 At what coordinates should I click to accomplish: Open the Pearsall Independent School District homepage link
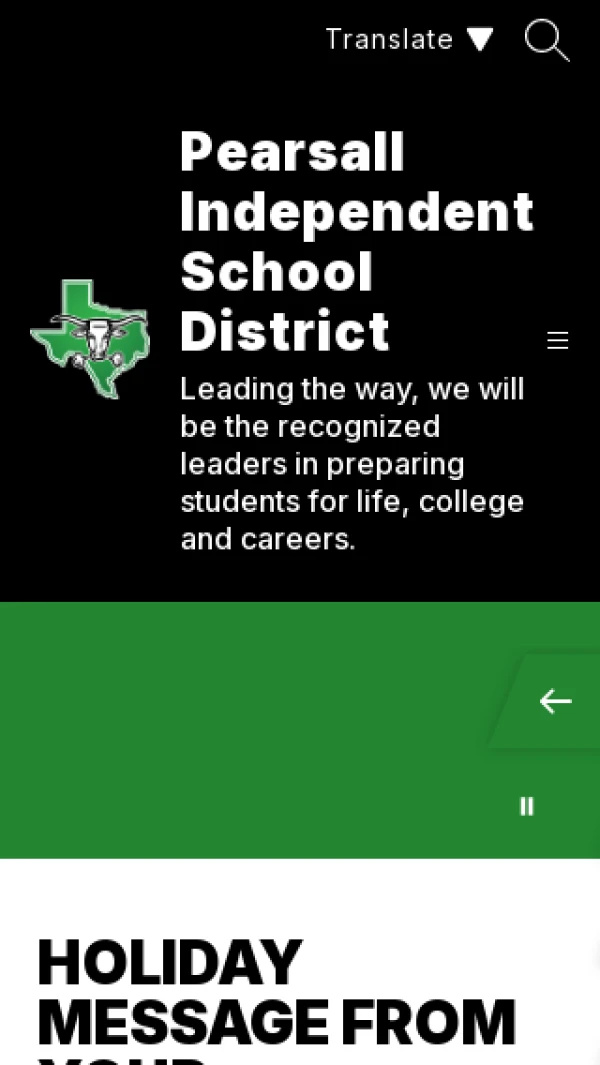click(356, 241)
